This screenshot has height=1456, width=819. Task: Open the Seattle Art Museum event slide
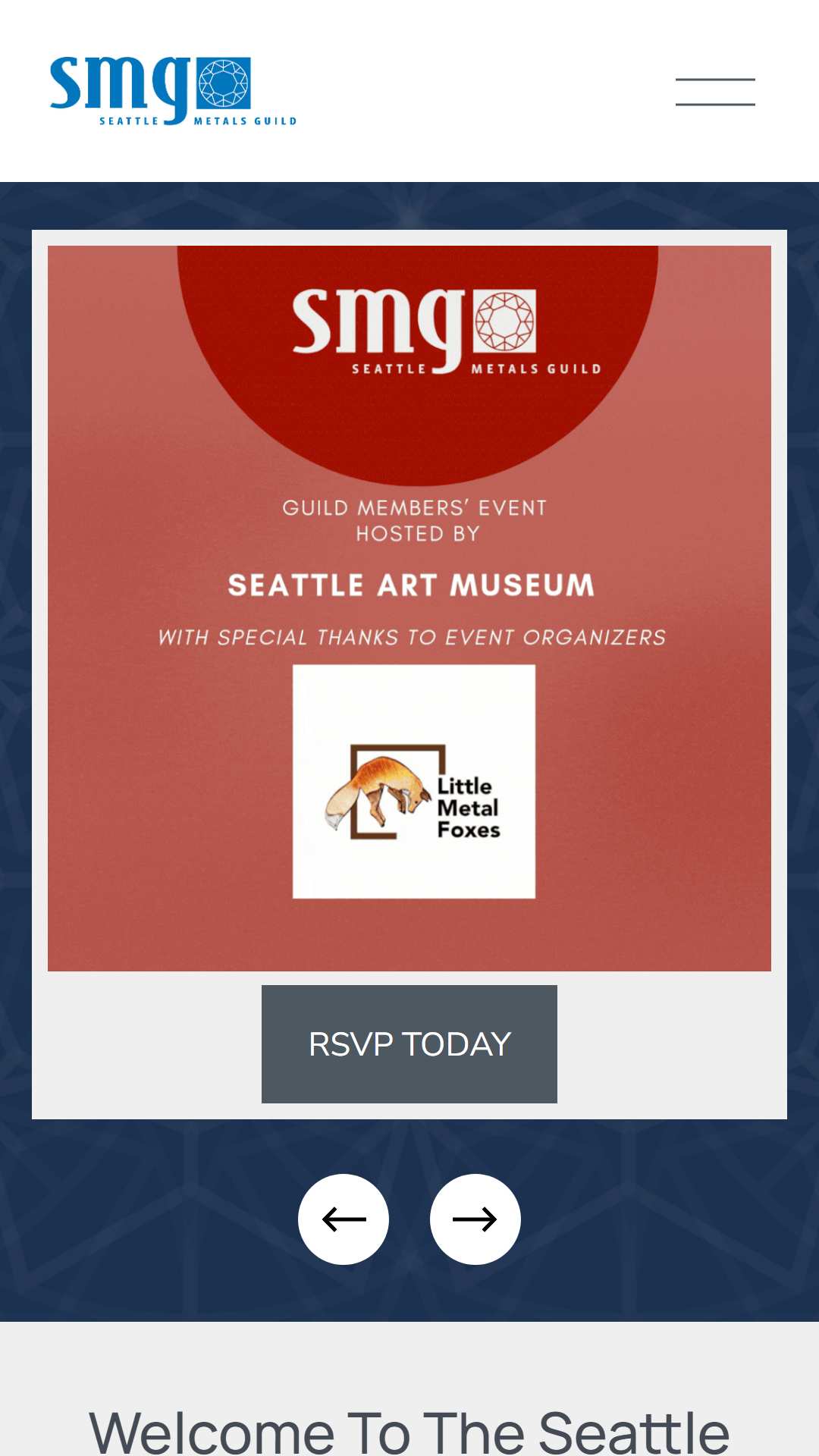409,608
